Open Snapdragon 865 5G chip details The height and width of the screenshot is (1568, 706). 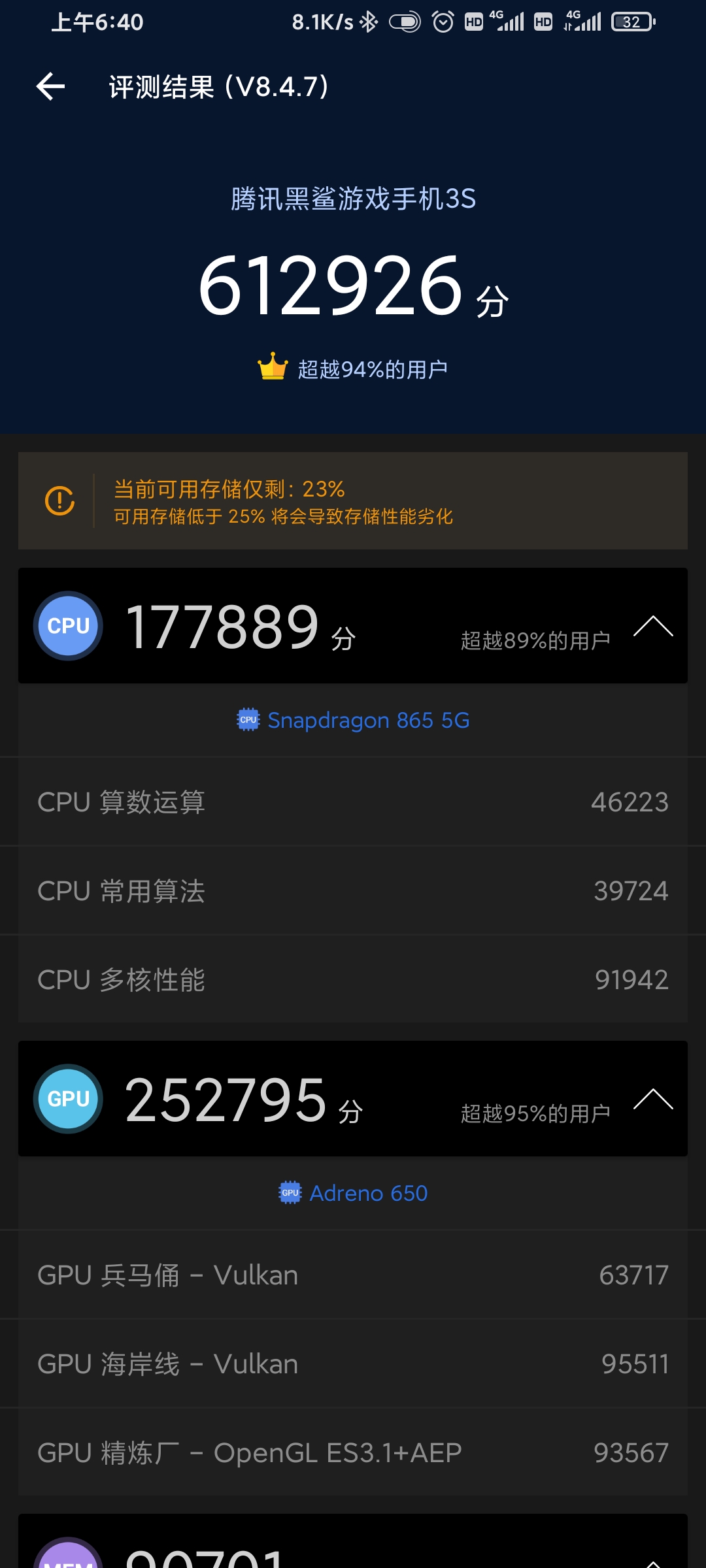pos(353,720)
